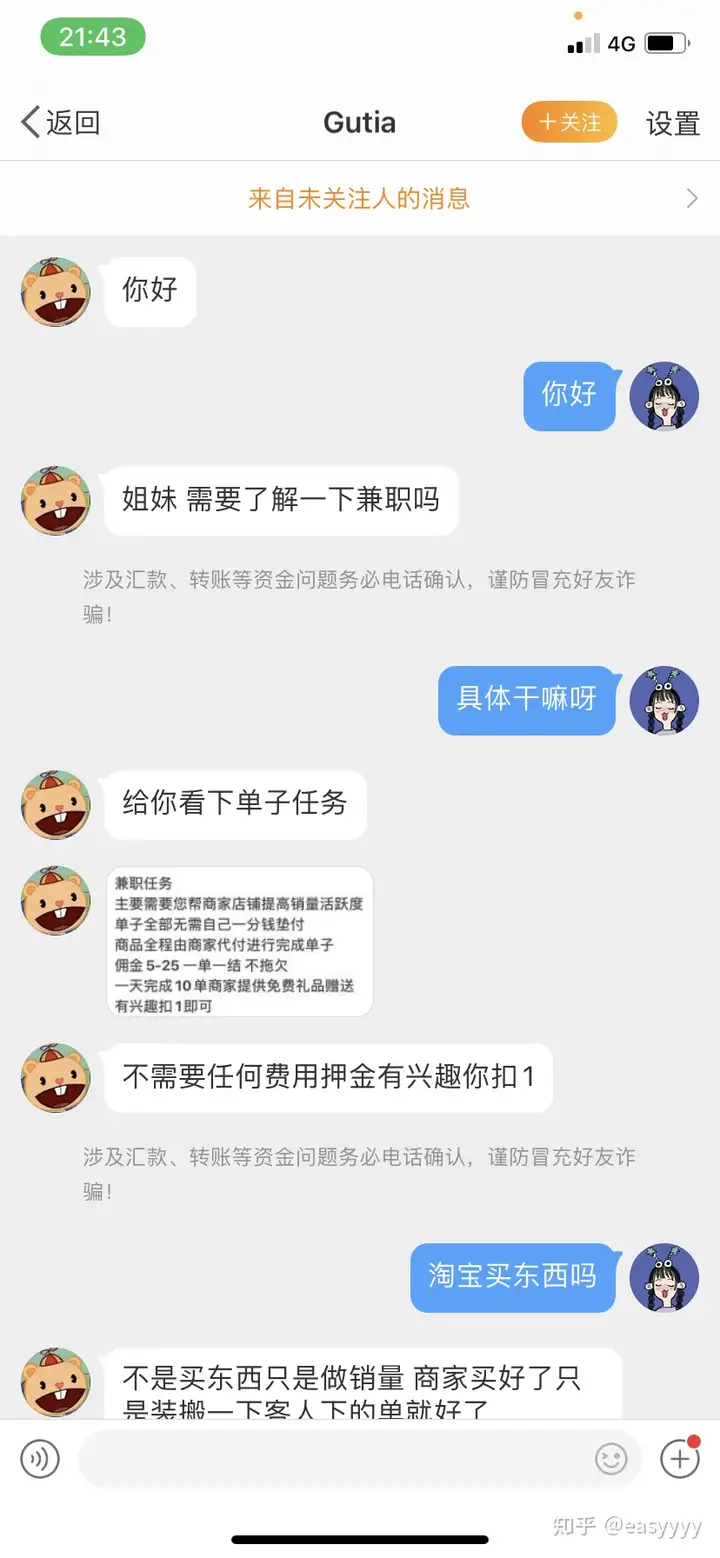
Task: Follow Gutia with the +关注 button
Action: coord(569,123)
